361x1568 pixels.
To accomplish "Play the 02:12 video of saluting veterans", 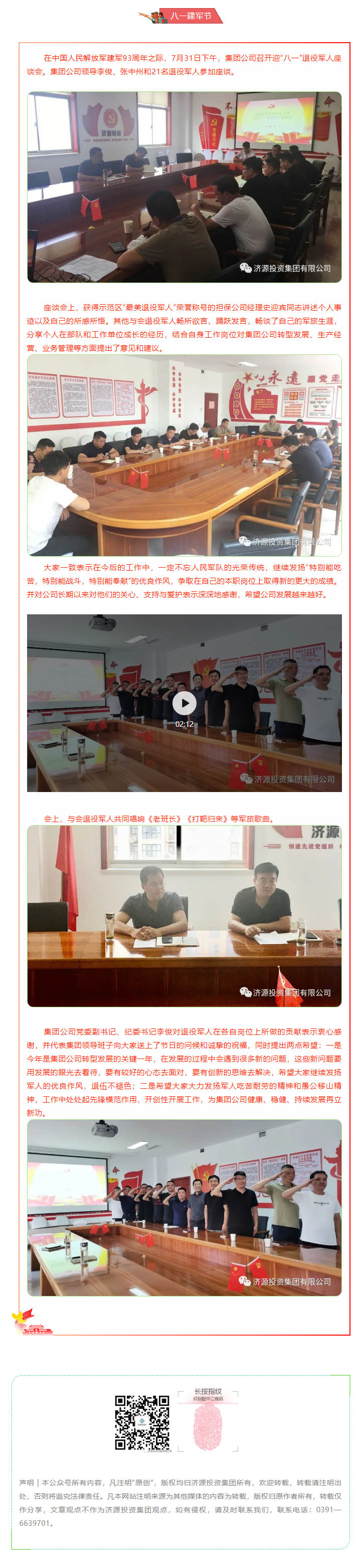I will [184, 703].
